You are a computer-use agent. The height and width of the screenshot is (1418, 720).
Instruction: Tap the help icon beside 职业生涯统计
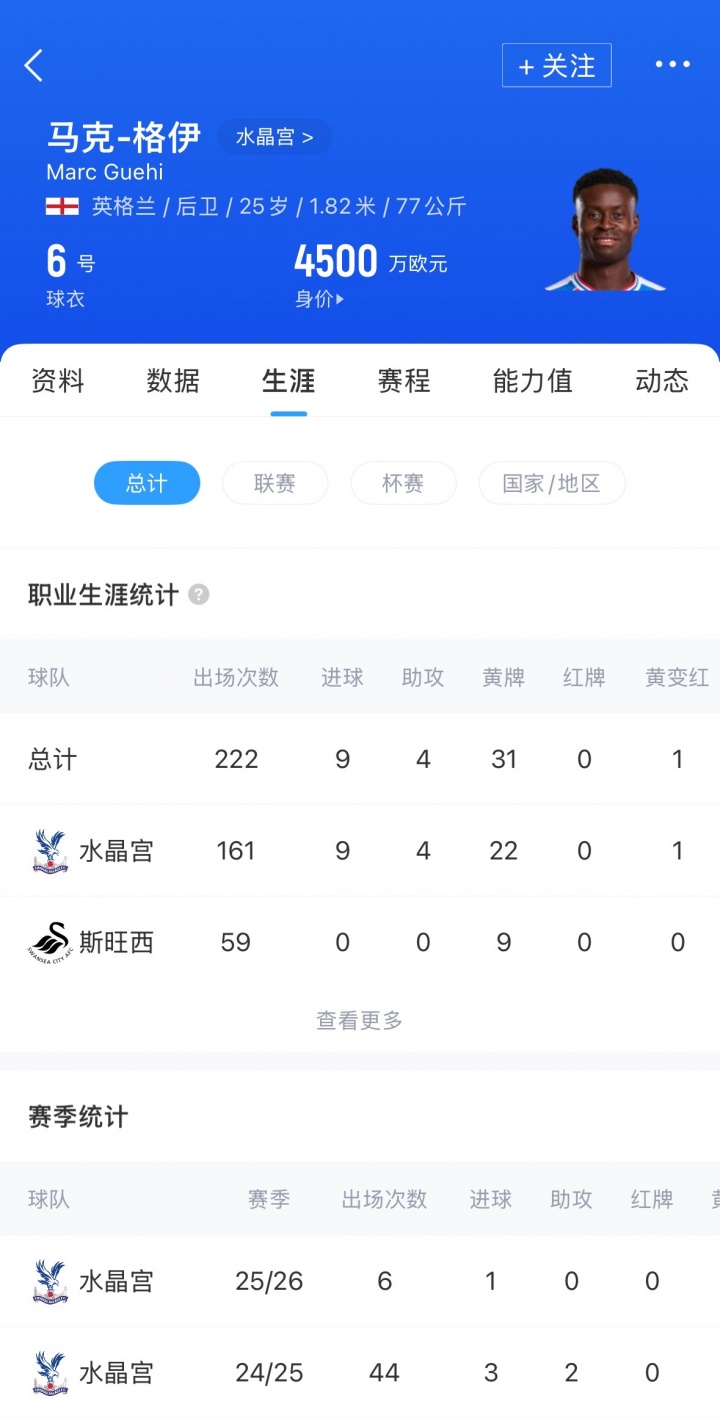click(197, 595)
